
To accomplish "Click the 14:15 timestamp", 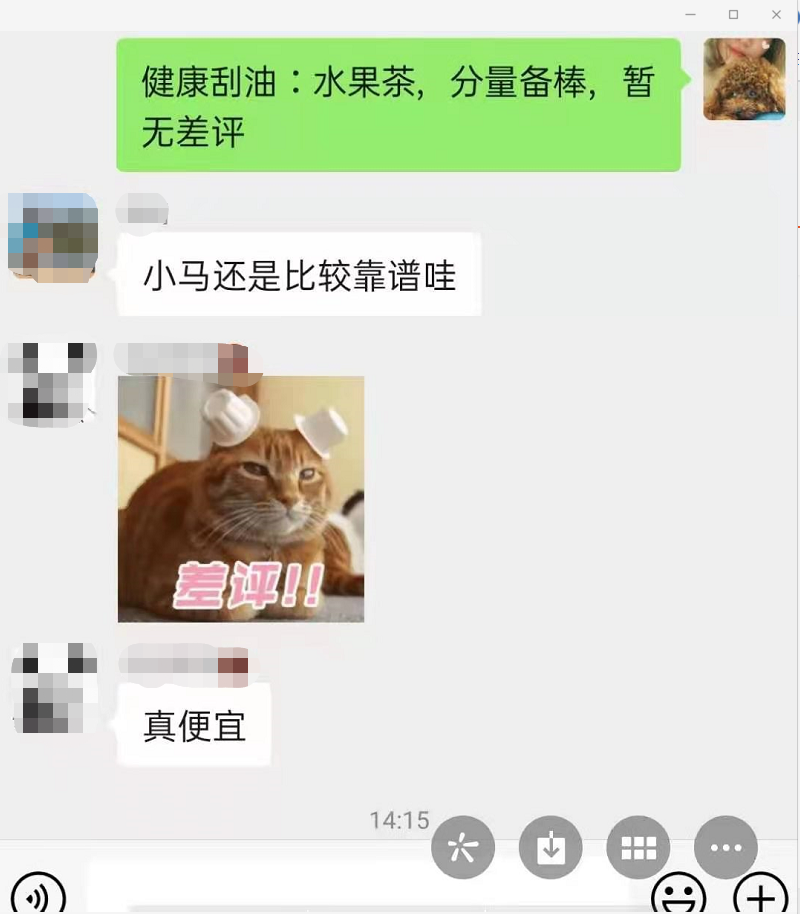I will tap(399, 819).
